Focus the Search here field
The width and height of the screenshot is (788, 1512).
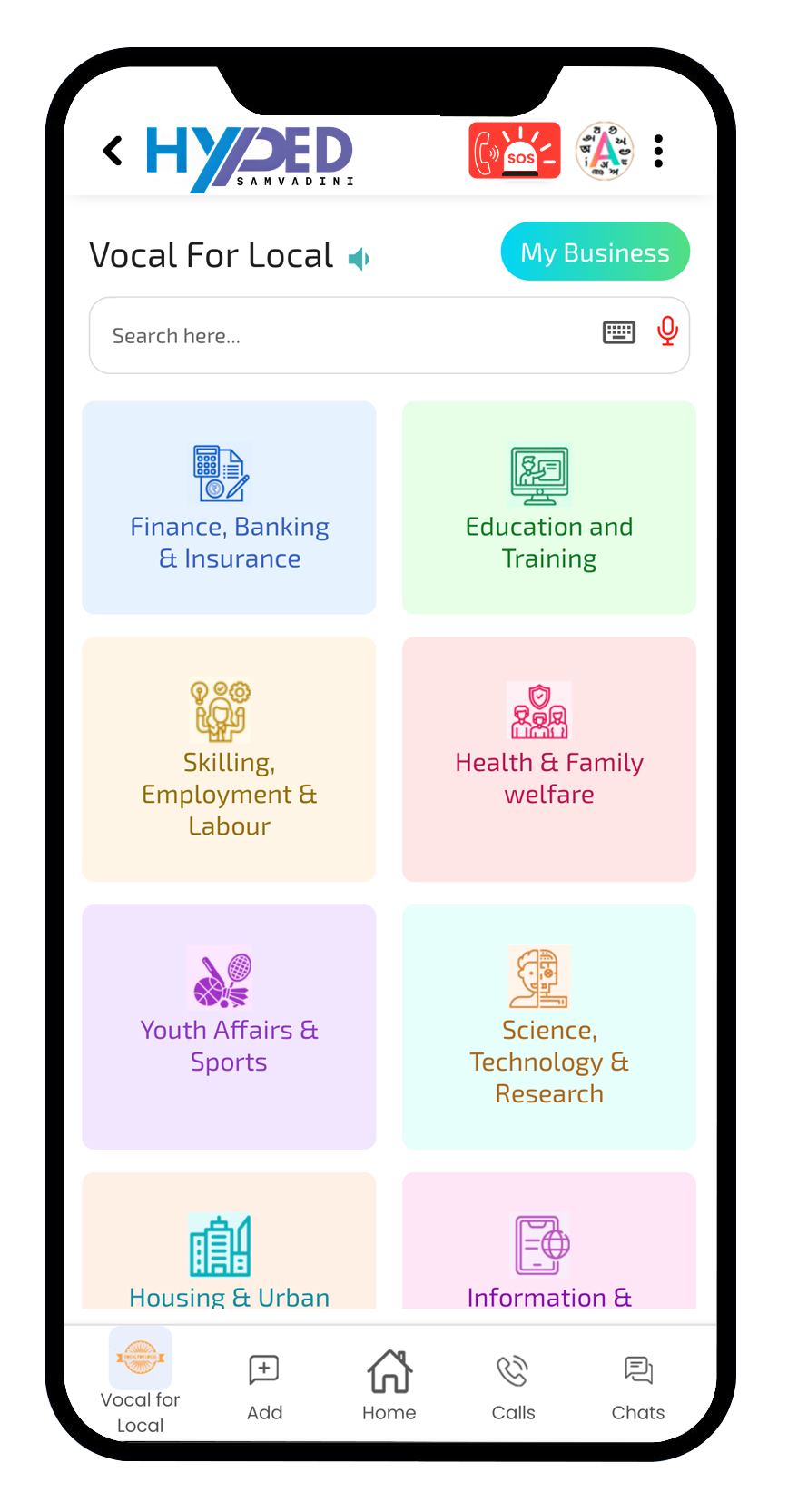(345, 335)
